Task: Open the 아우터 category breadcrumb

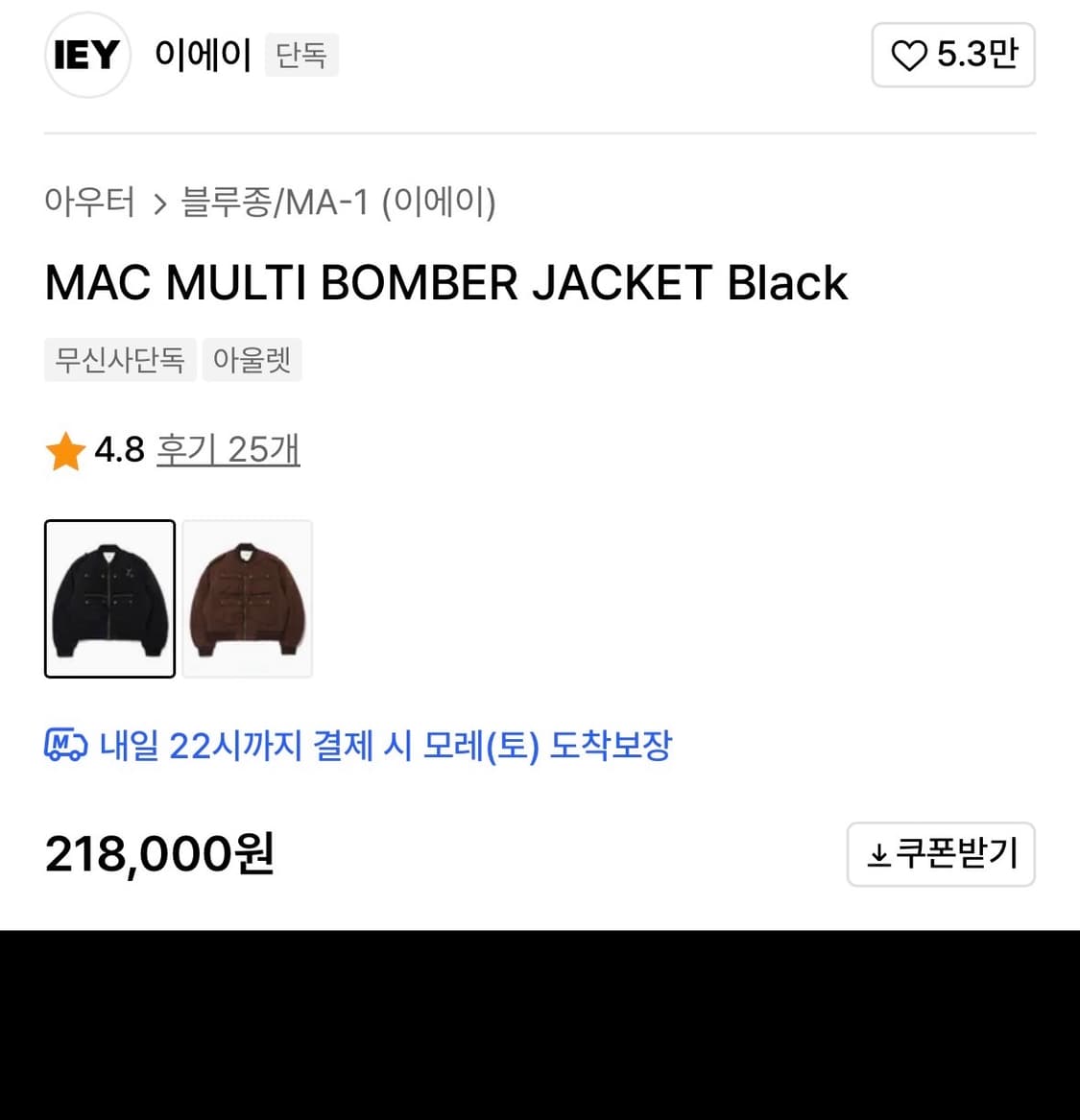Action: (x=89, y=203)
